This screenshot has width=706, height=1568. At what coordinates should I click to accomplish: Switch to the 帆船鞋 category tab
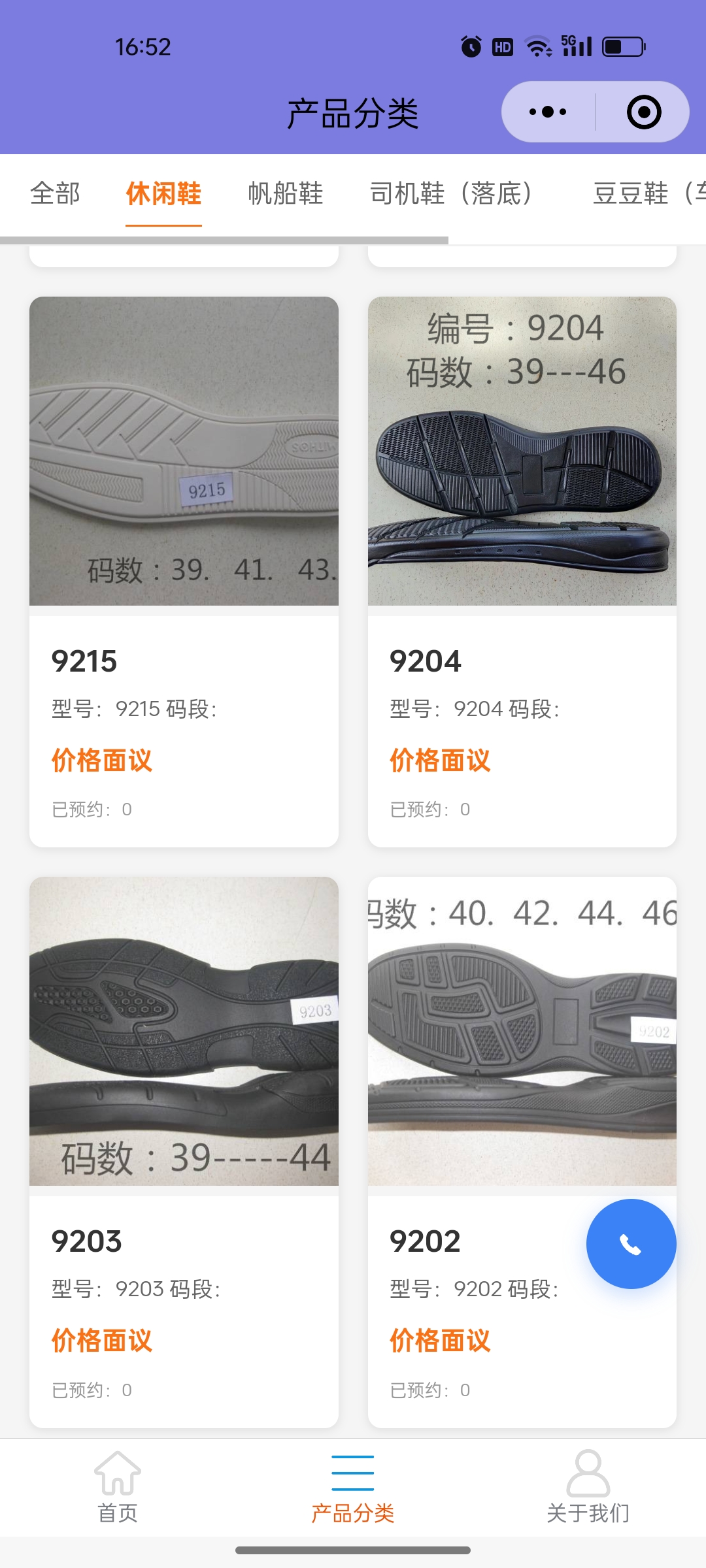click(x=286, y=193)
